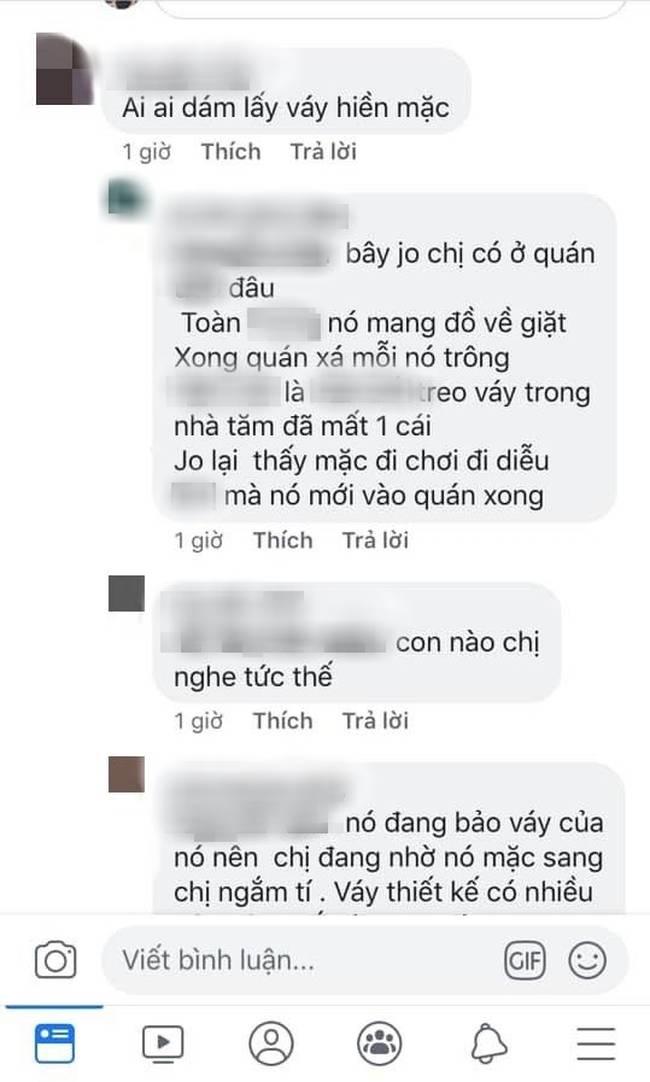Reply to comment ending 'mới vào quán xong'
This screenshot has width=650, height=1082.
(x=375, y=541)
